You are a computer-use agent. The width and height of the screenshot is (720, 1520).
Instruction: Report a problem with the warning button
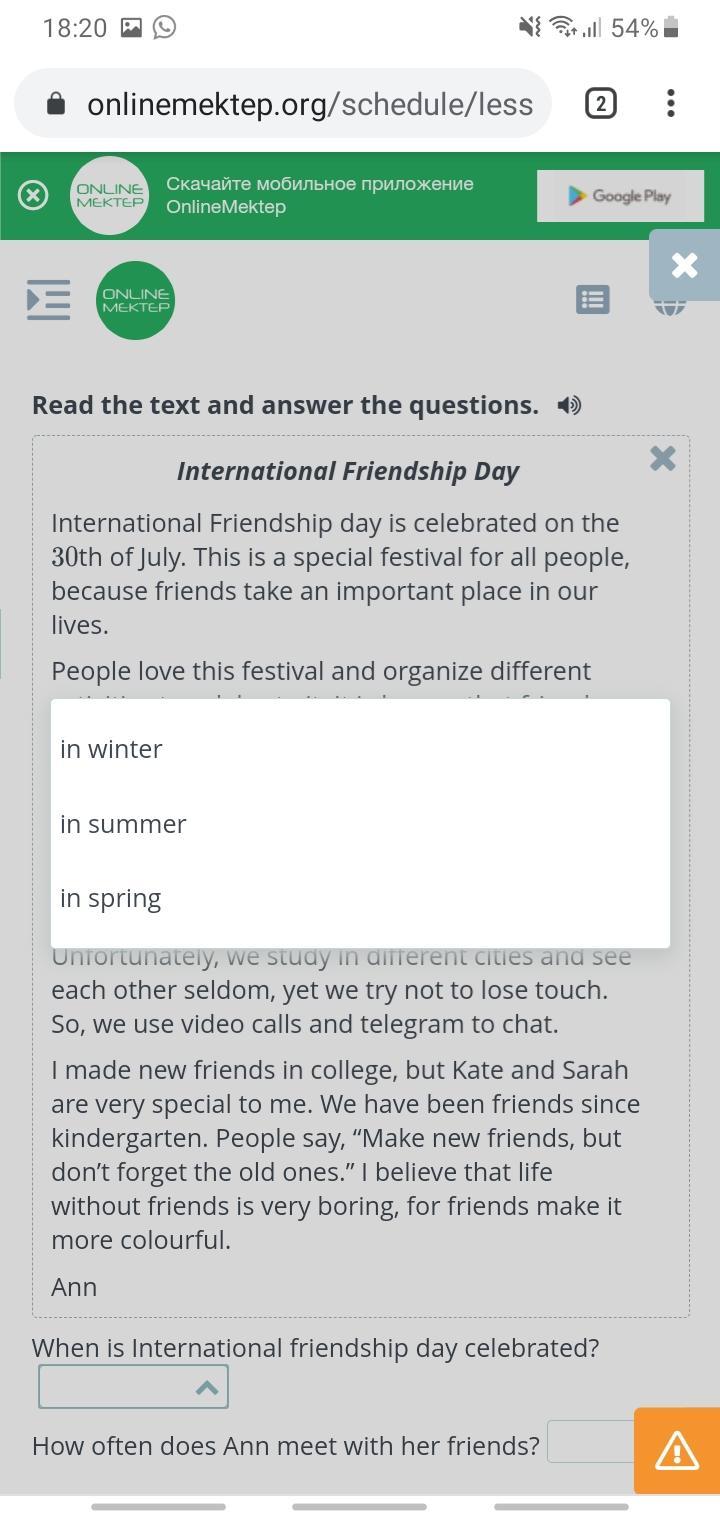676,1451
